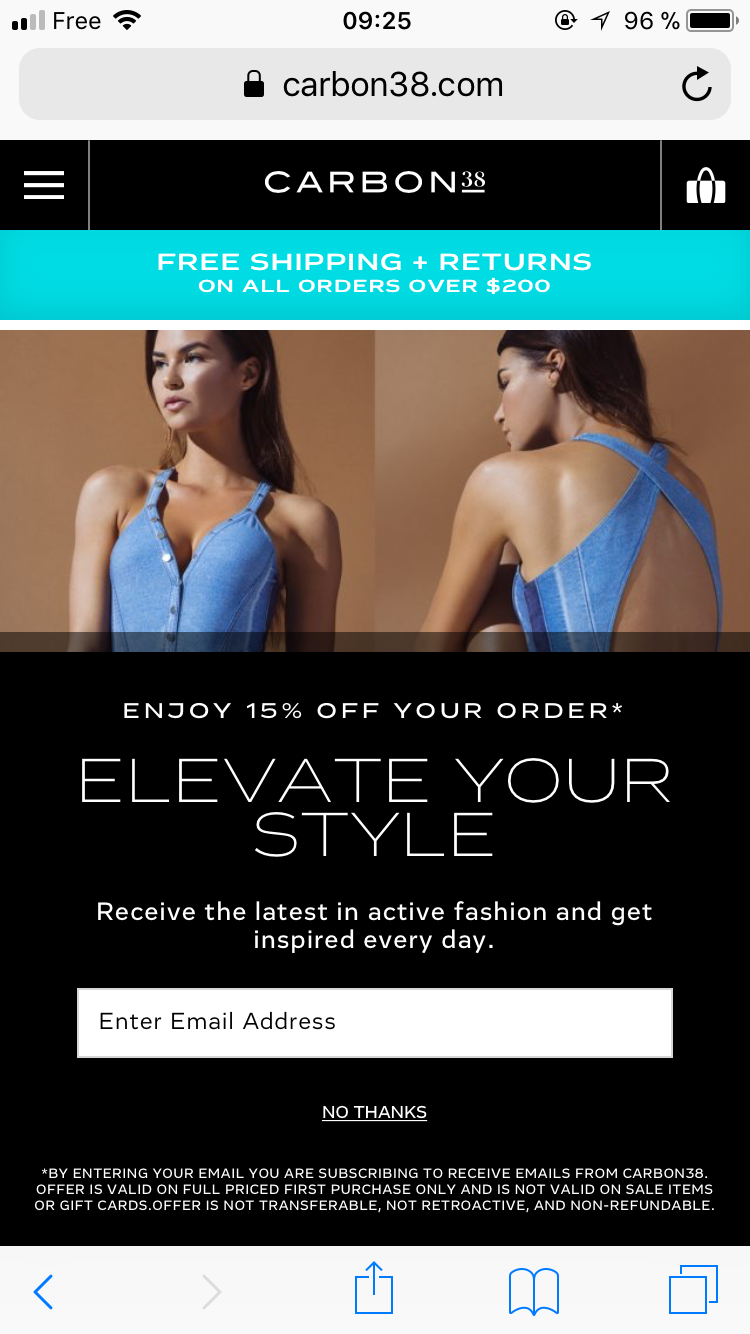Image resolution: width=750 pixels, height=1334 pixels.
Task: Dismiss the offer with No Thanks
Action: coord(374,1112)
